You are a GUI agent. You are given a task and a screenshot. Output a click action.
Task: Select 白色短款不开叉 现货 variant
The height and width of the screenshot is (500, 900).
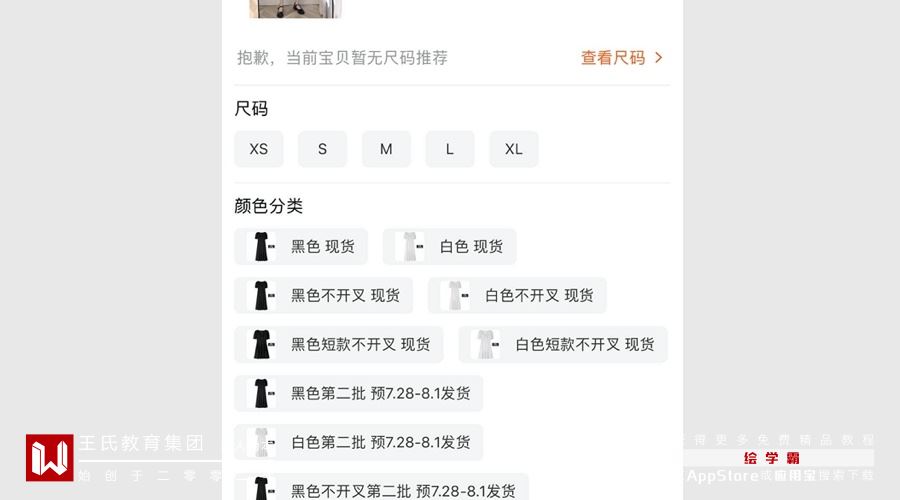pyautogui.click(x=563, y=345)
